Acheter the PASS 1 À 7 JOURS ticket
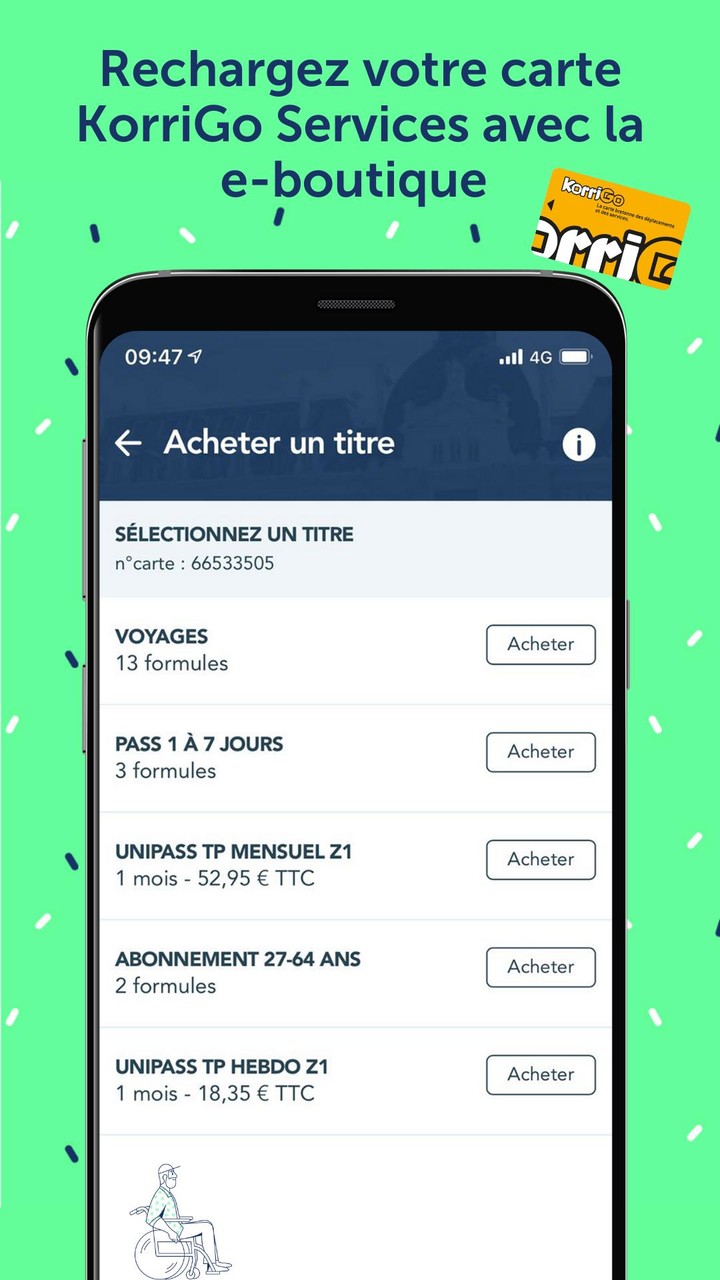Viewport: 720px width, 1280px height. pos(540,752)
